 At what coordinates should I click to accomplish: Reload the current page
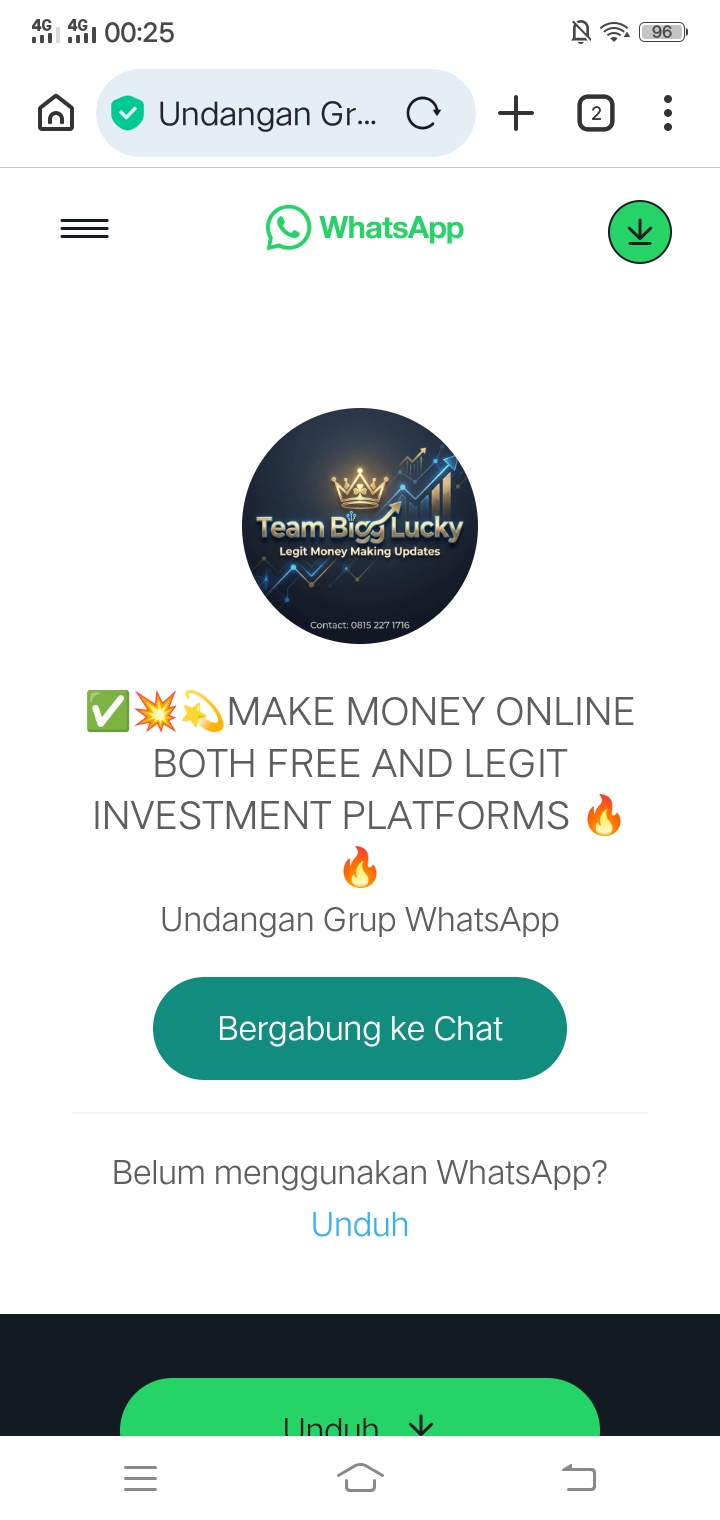click(x=423, y=113)
